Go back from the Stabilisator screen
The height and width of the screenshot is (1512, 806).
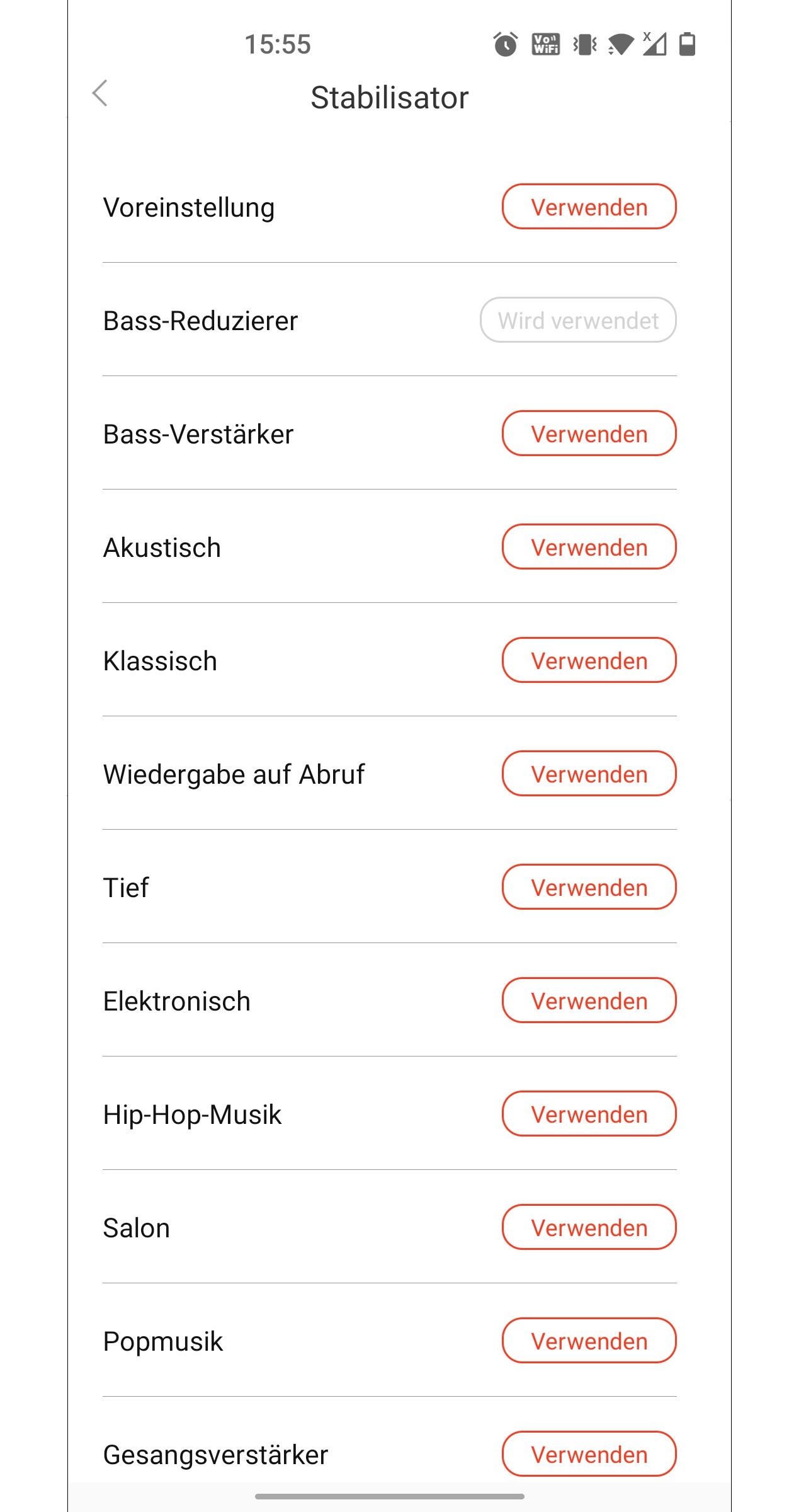[x=100, y=94]
